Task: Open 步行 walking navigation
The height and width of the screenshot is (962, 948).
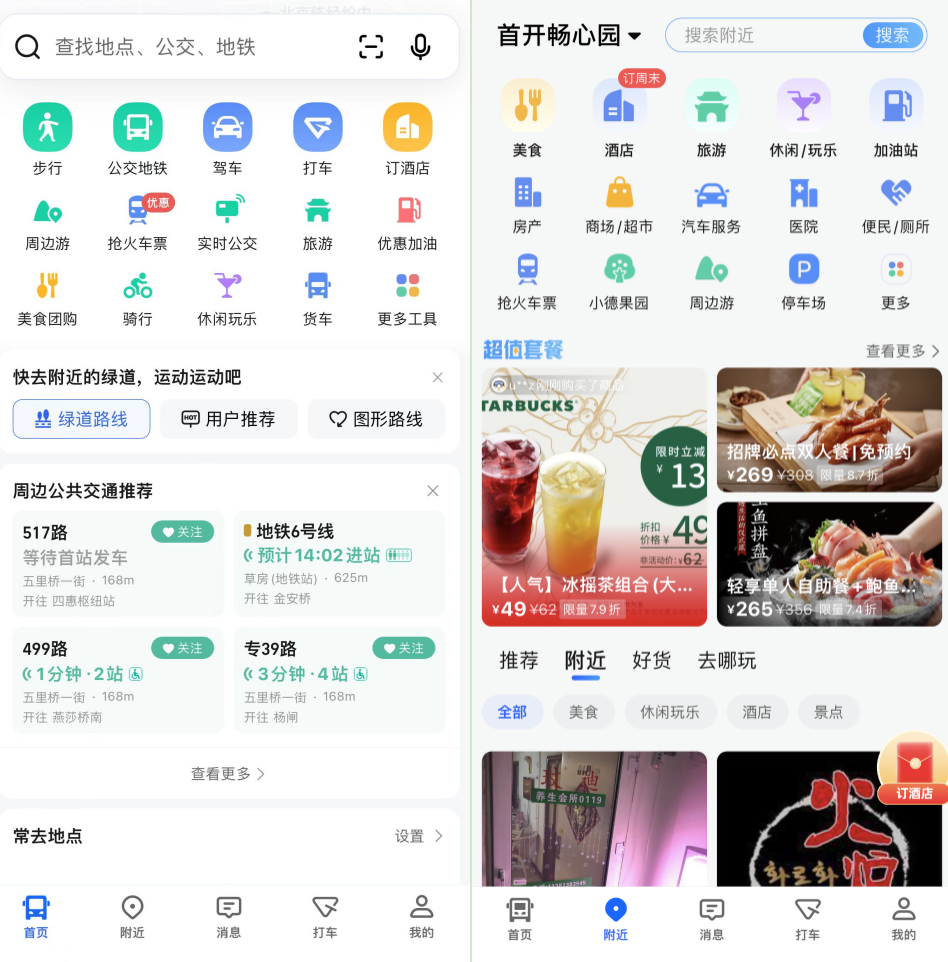Action: point(47,138)
